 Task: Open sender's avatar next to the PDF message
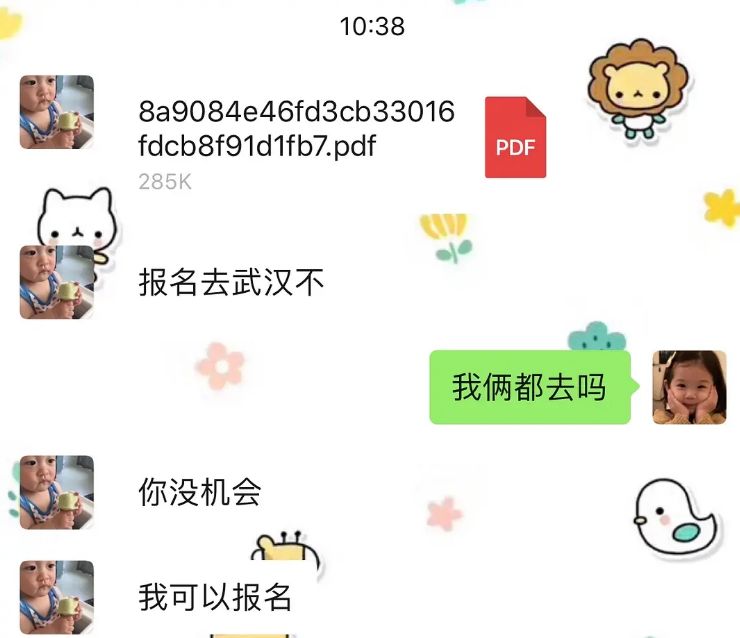tap(57, 112)
